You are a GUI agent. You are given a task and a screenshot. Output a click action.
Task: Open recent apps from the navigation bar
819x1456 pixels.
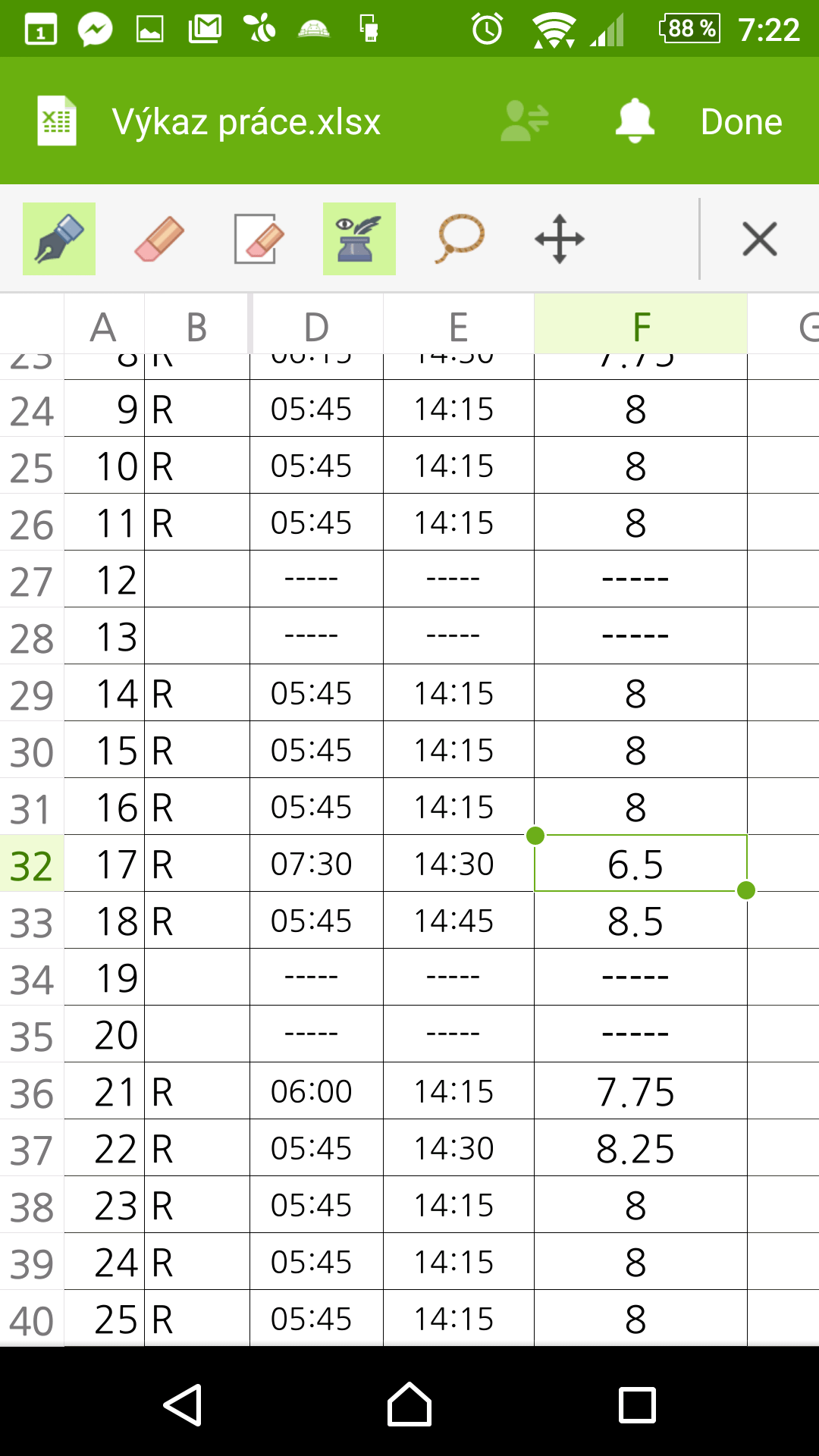[637, 1404]
